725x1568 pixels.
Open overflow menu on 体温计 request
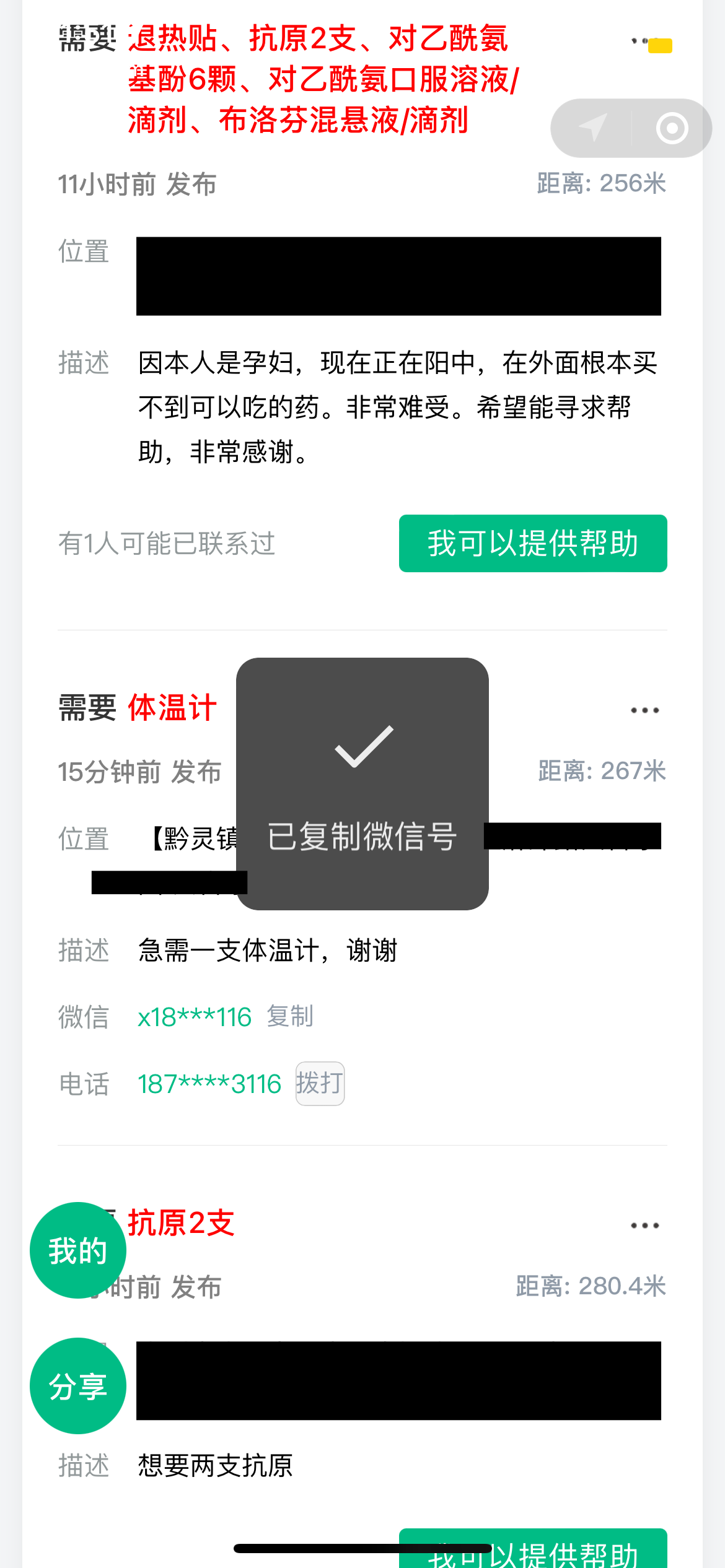[x=644, y=710]
